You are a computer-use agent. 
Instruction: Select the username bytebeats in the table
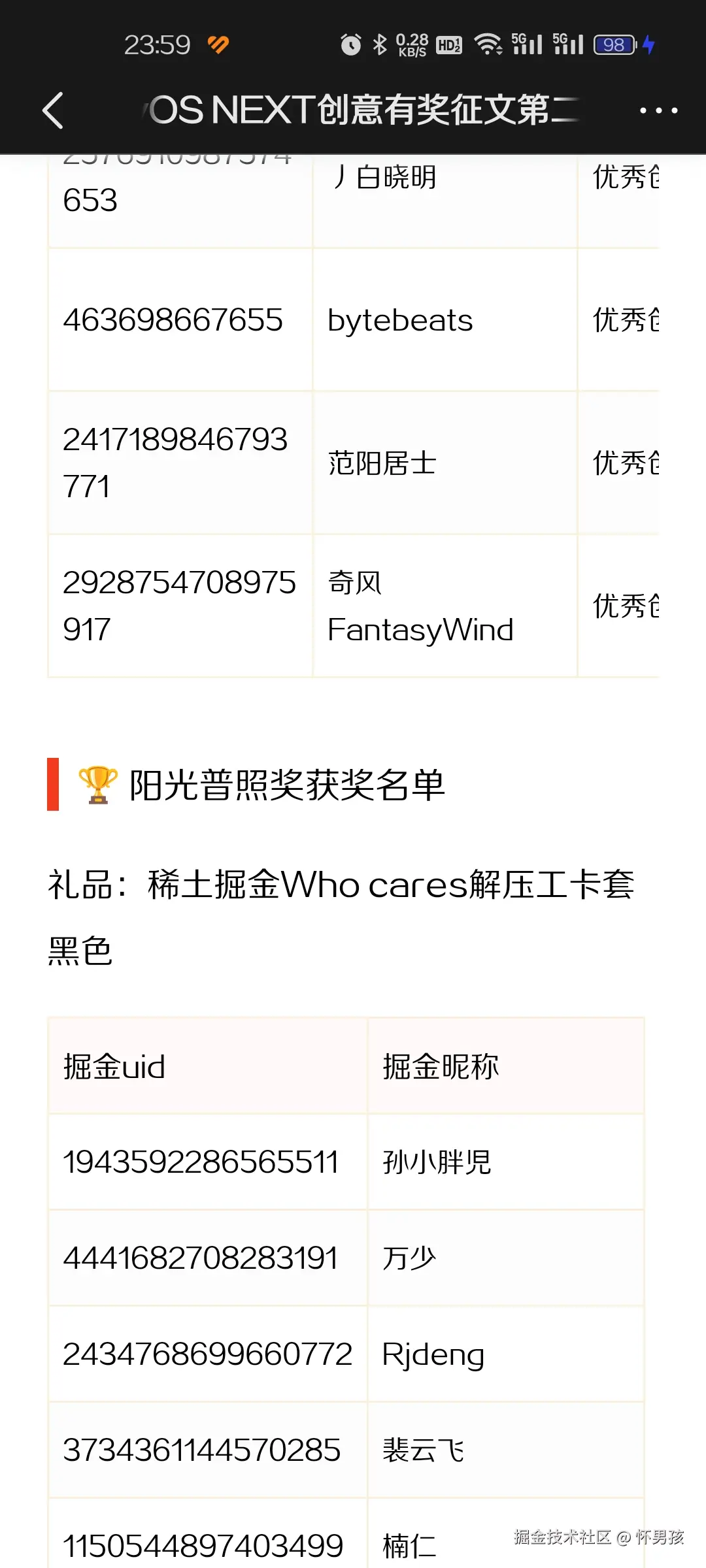[401, 319]
